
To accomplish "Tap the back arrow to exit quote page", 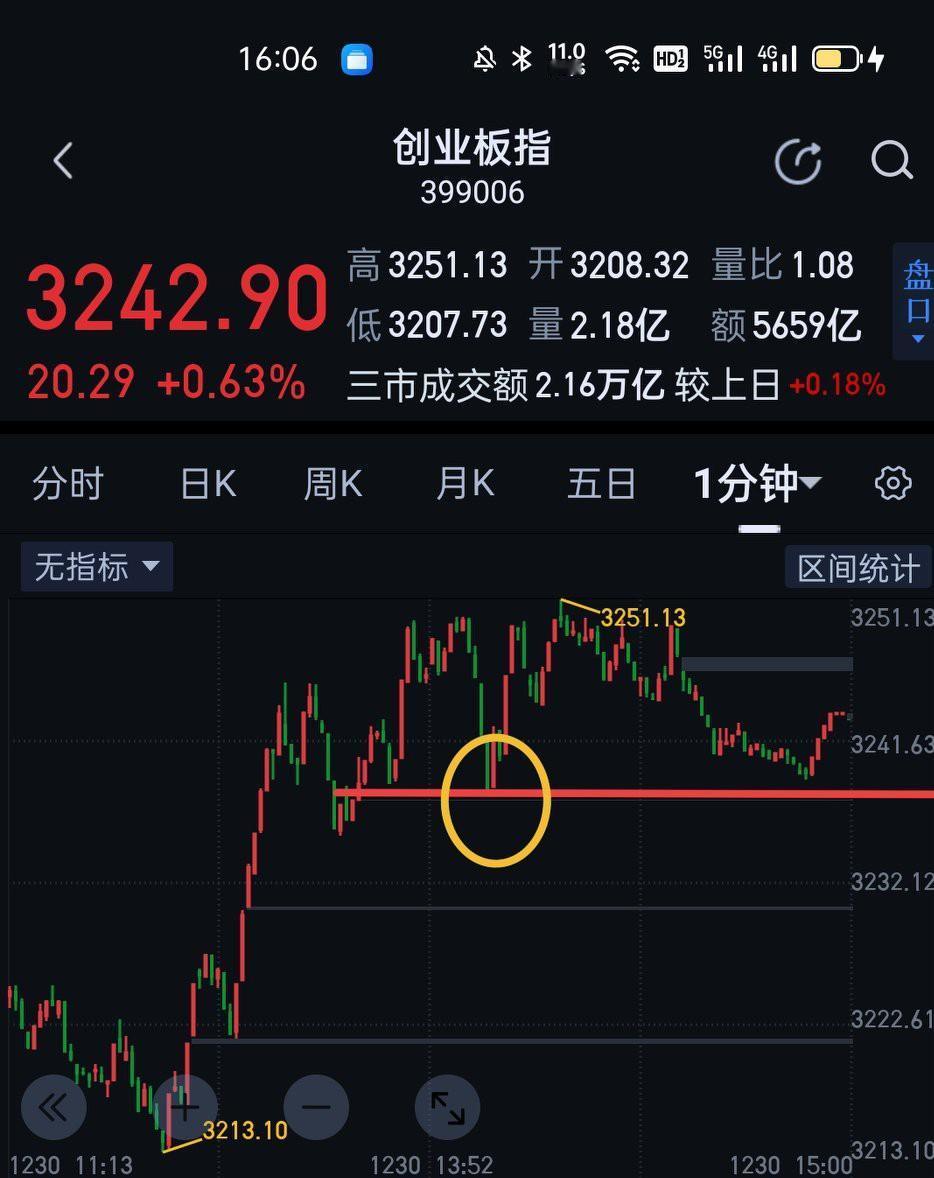I will tap(62, 160).
